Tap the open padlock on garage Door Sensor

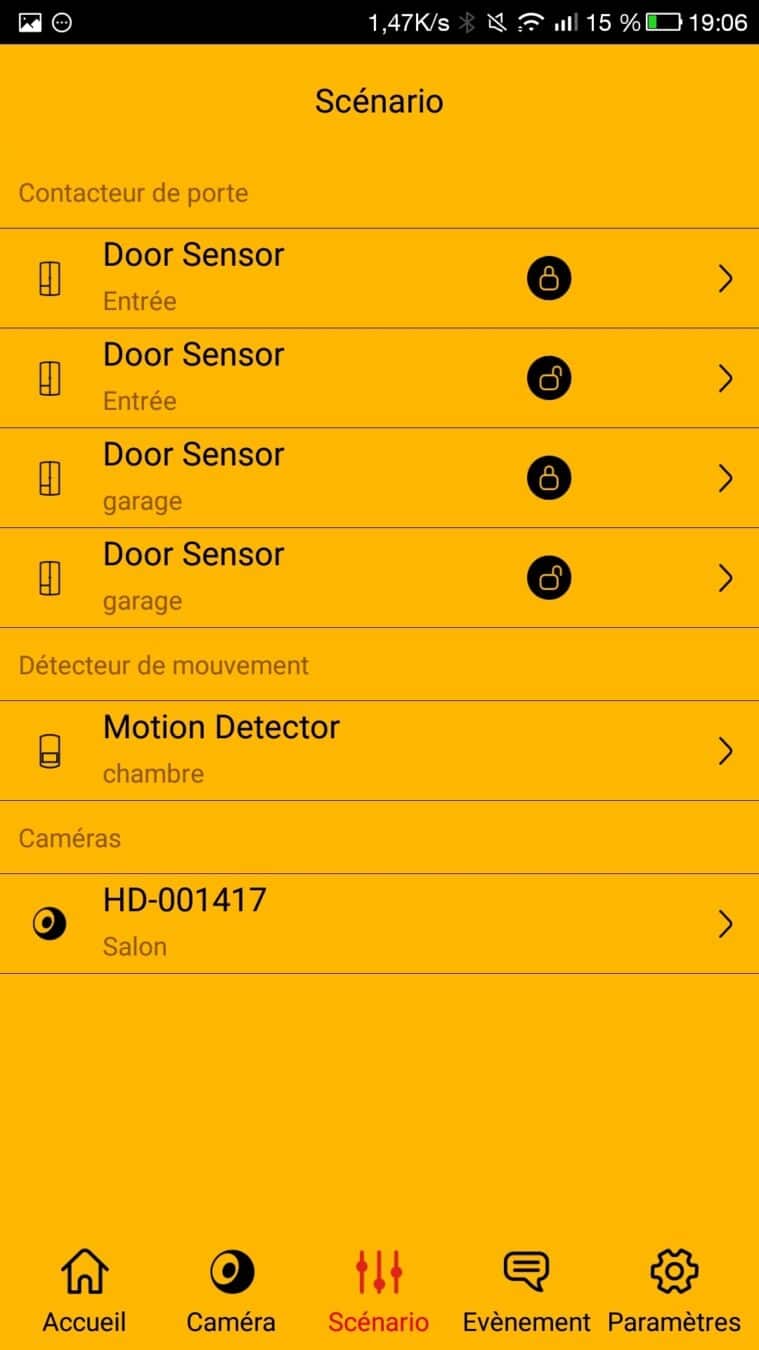549,579
